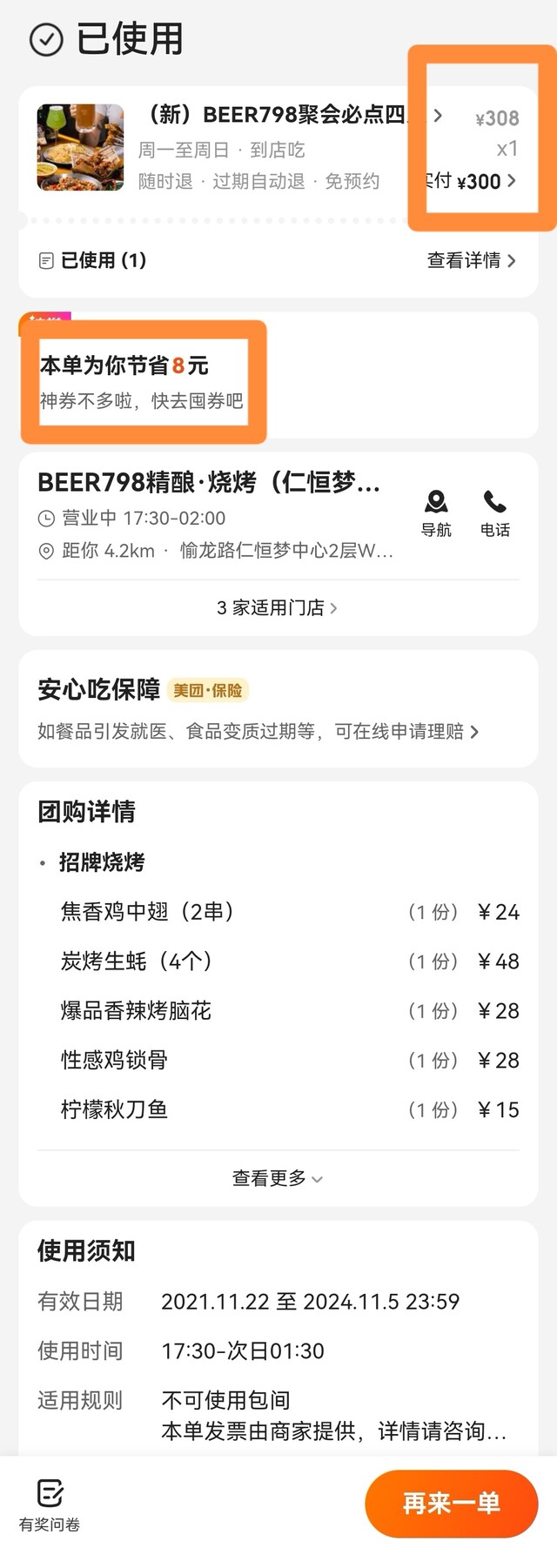The image size is (557, 1568).
Task: View the 3 家适用门店 list
Action: pos(277,607)
